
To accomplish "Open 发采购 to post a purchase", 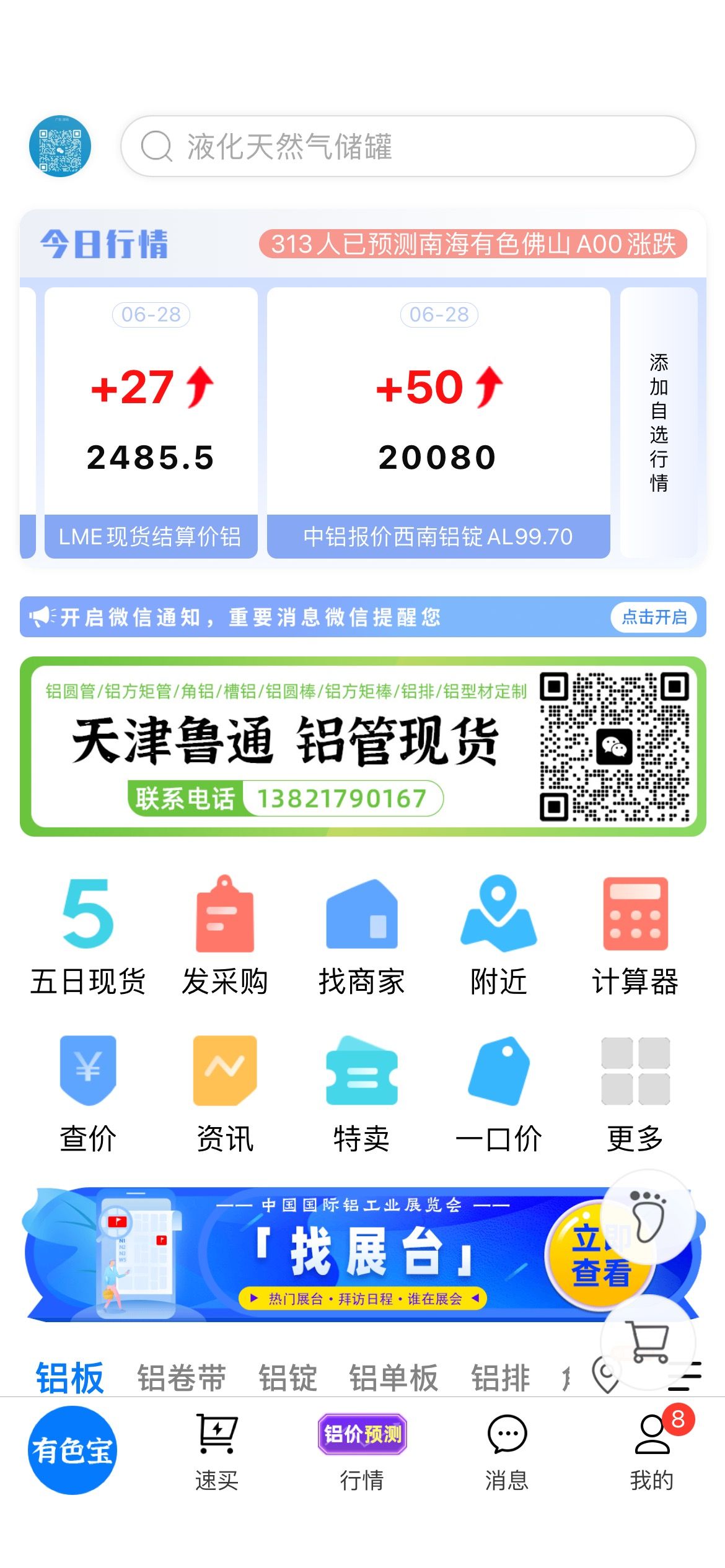I will [x=224, y=936].
